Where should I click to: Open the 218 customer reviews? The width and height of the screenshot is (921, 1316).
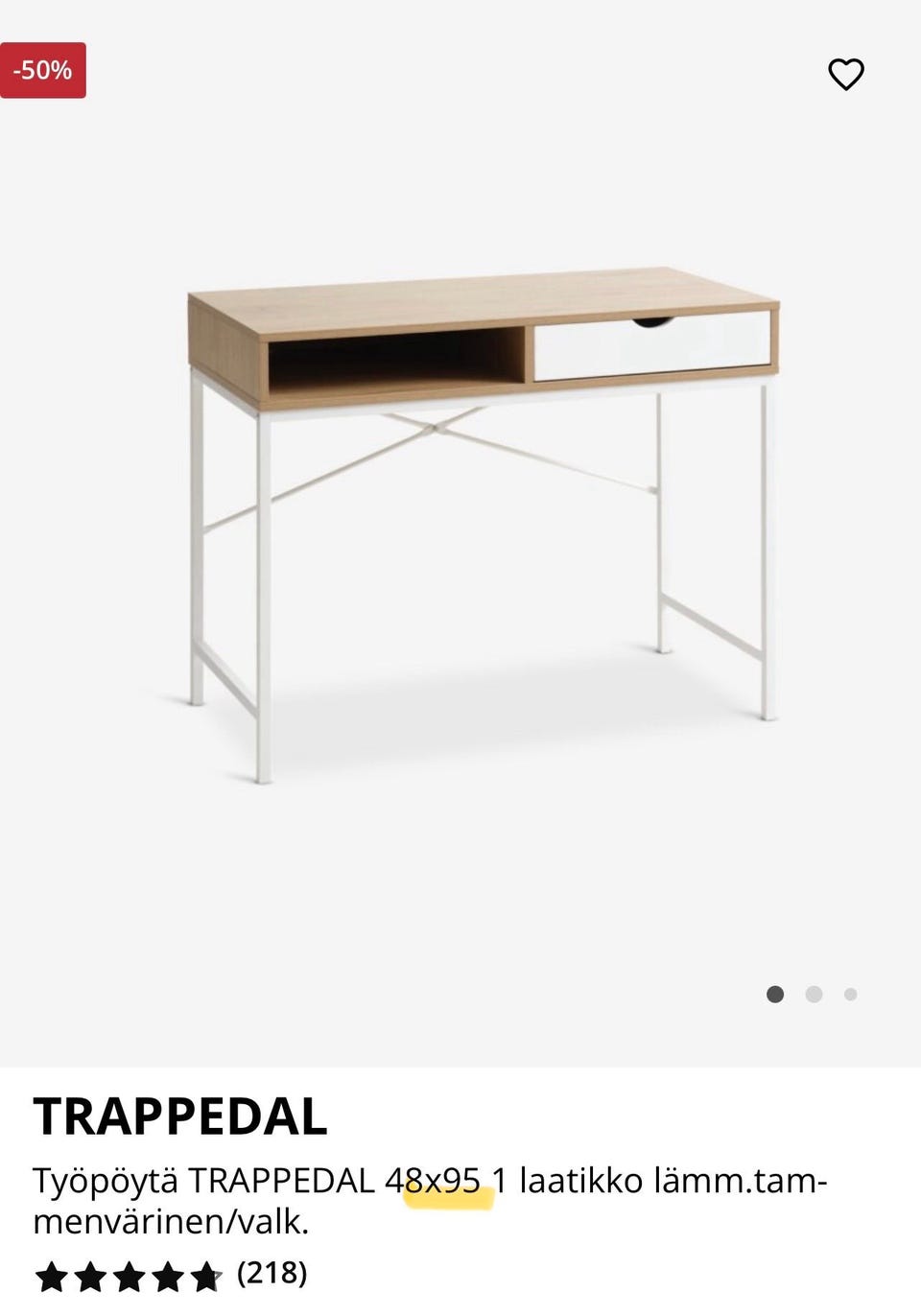272,1274
